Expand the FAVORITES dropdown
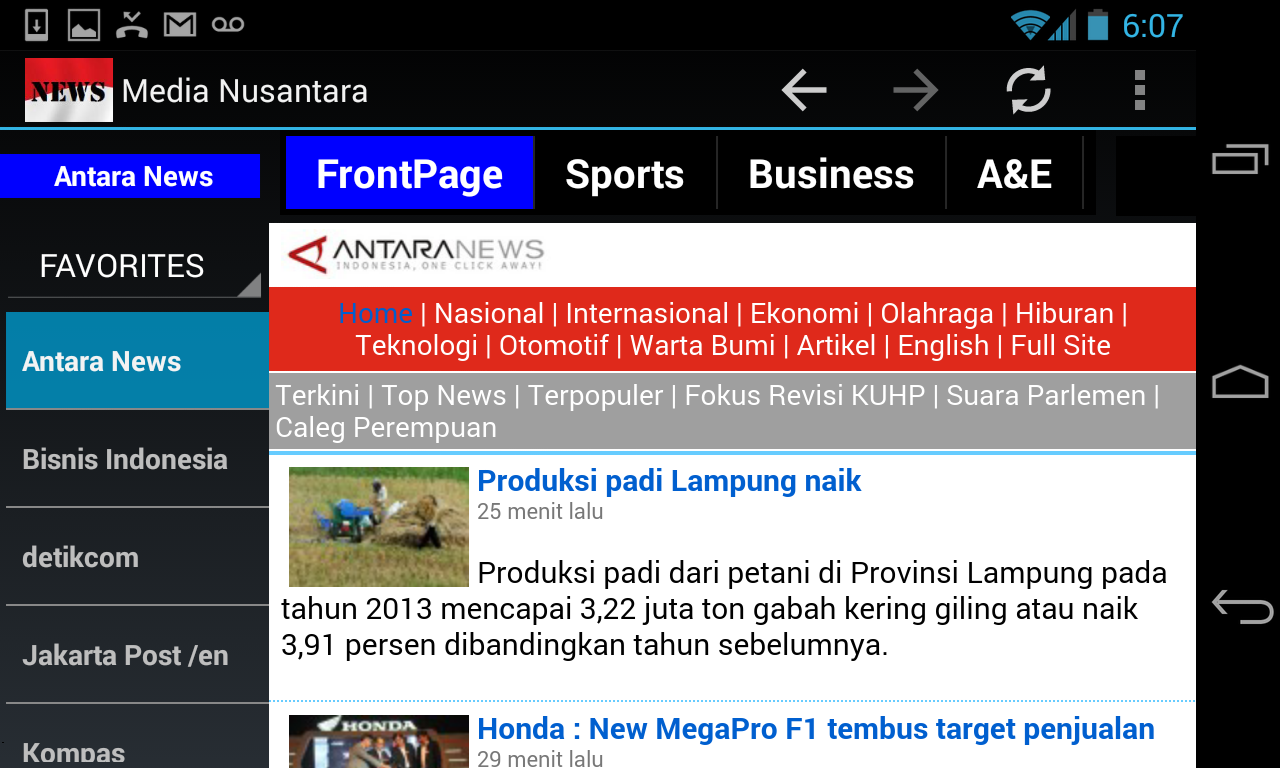 click(134, 267)
